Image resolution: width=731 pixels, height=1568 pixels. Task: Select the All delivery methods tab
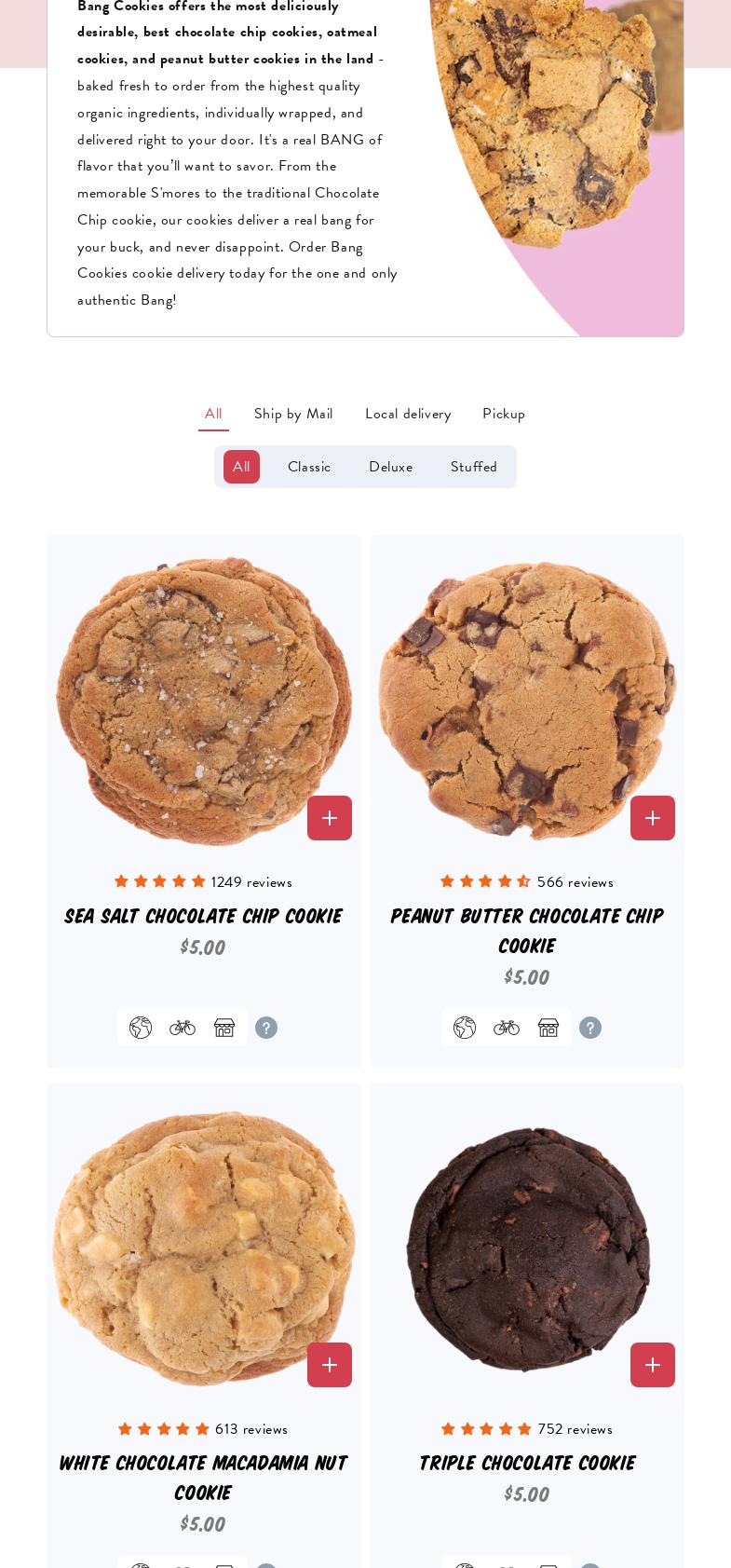pos(213,414)
